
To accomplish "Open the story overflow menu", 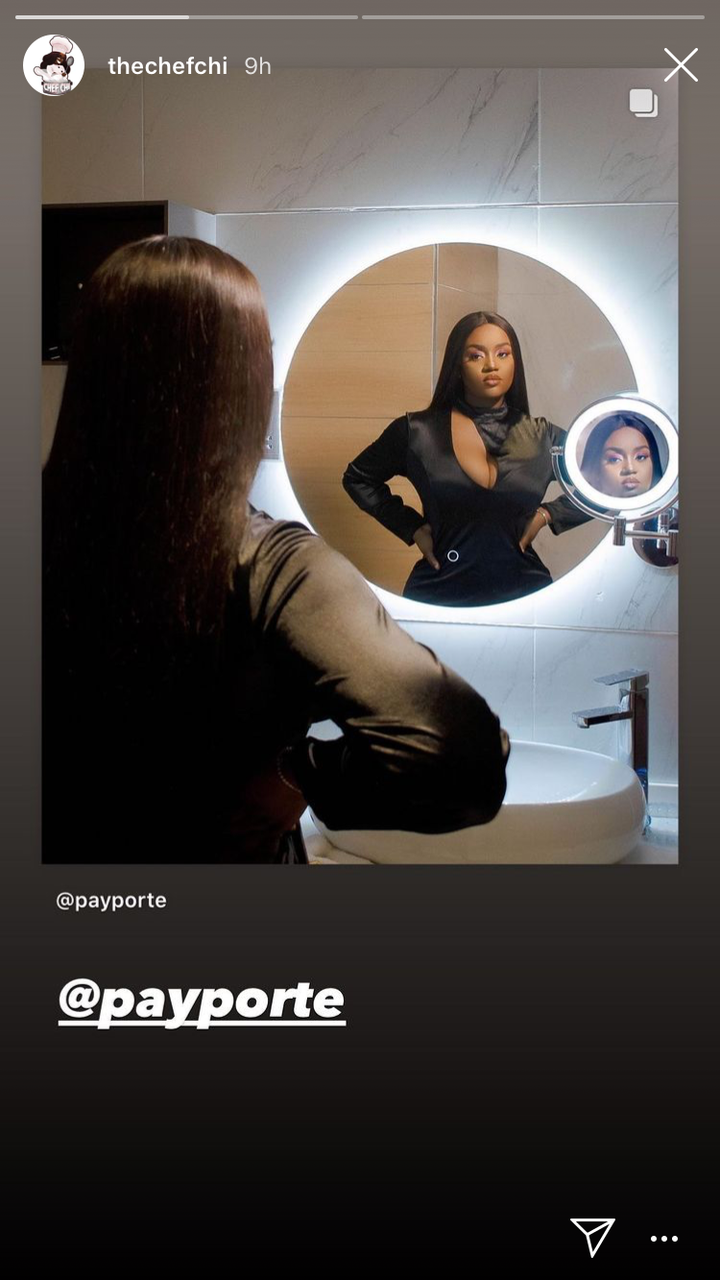I will tap(664, 1238).
